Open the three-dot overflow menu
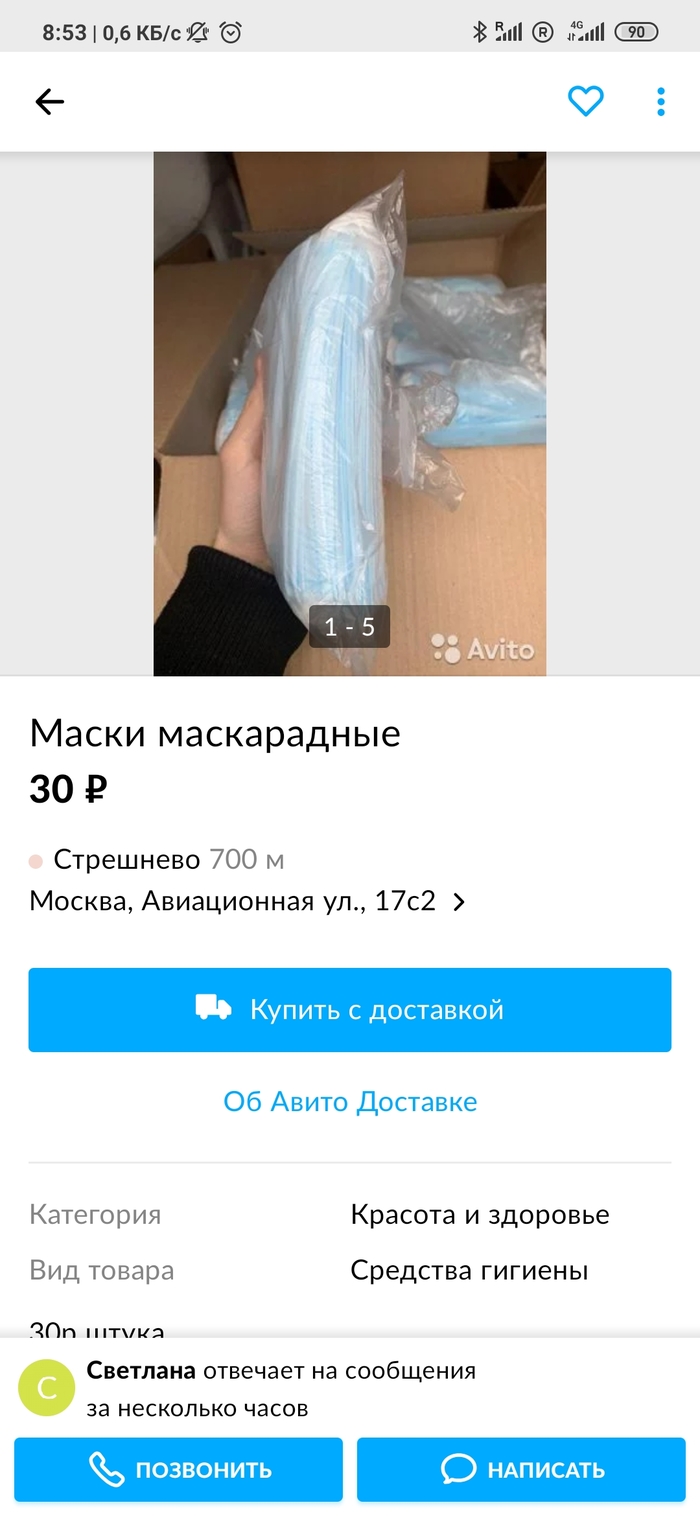The width and height of the screenshot is (700, 1516). pyautogui.click(x=661, y=101)
